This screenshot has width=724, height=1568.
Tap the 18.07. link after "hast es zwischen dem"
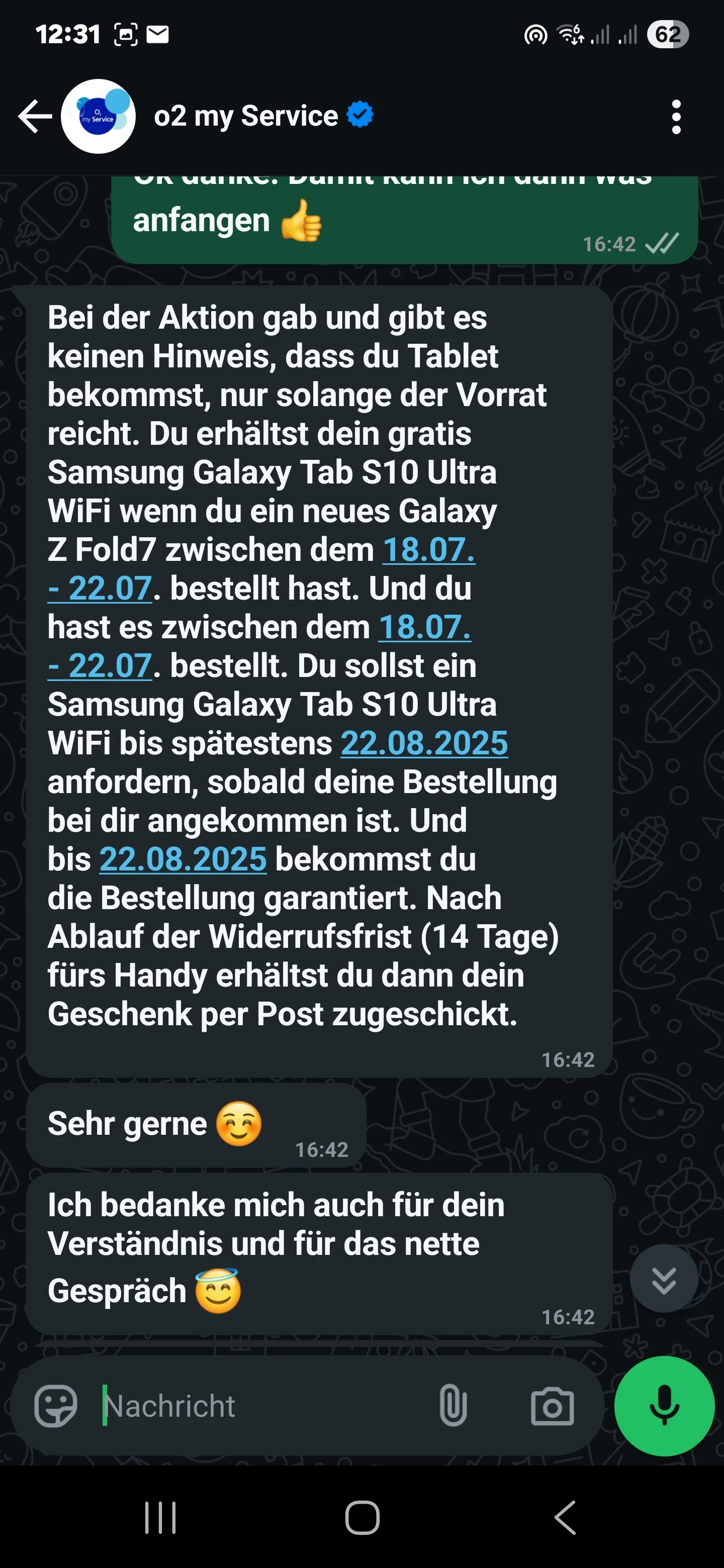coord(424,627)
